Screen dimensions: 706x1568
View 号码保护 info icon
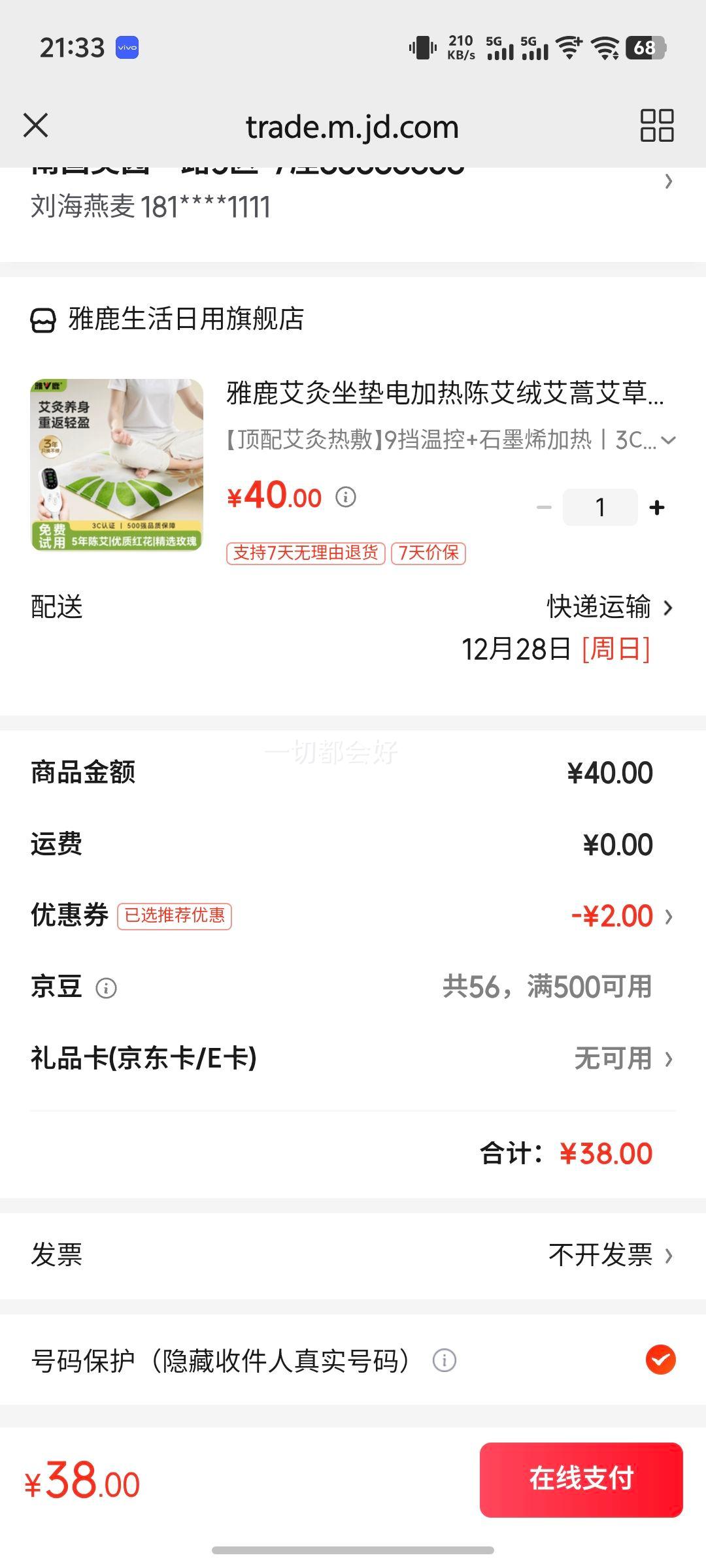(444, 1361)
